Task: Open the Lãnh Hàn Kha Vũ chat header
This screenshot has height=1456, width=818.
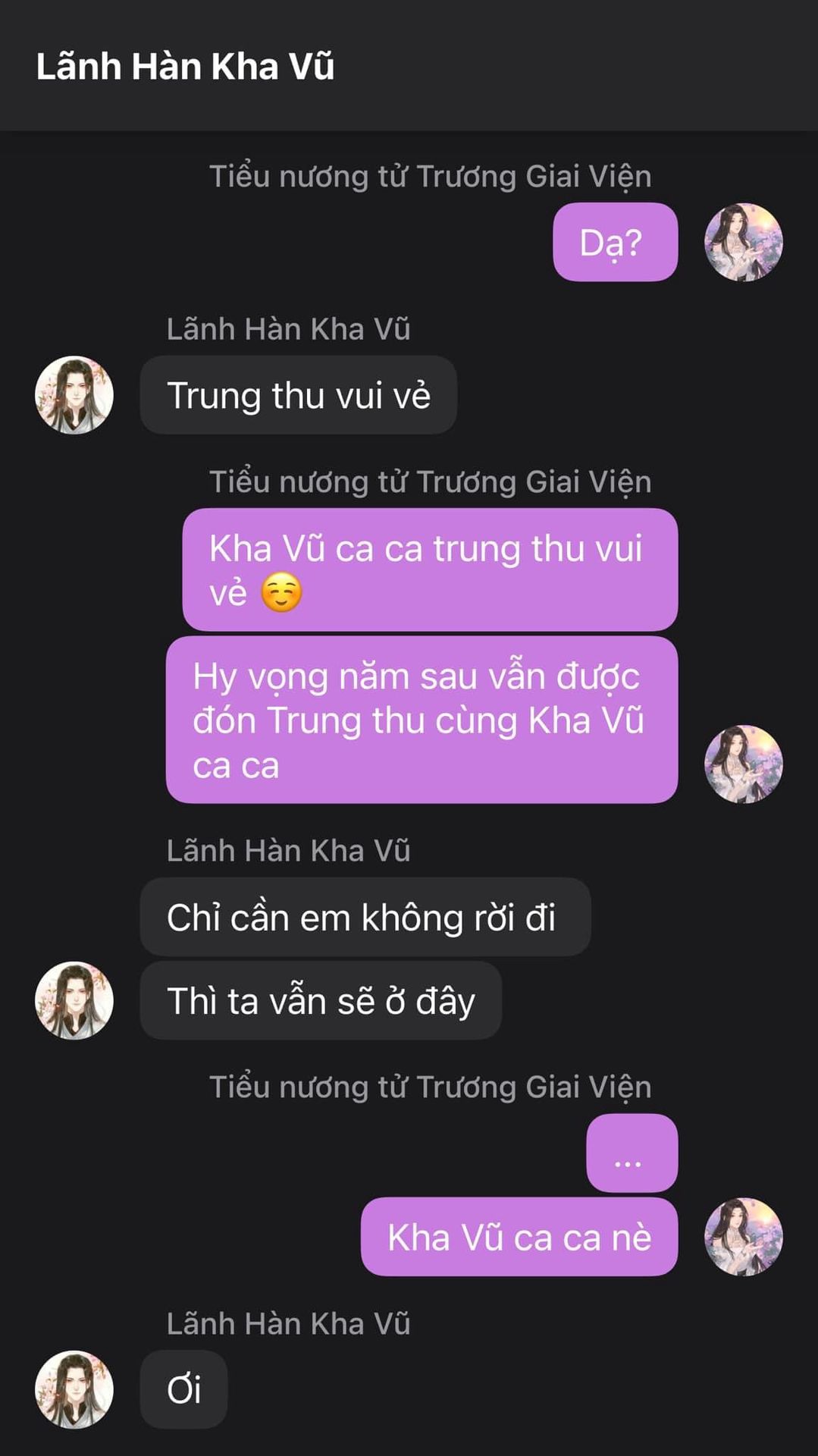Action: [x=185, y=67]
